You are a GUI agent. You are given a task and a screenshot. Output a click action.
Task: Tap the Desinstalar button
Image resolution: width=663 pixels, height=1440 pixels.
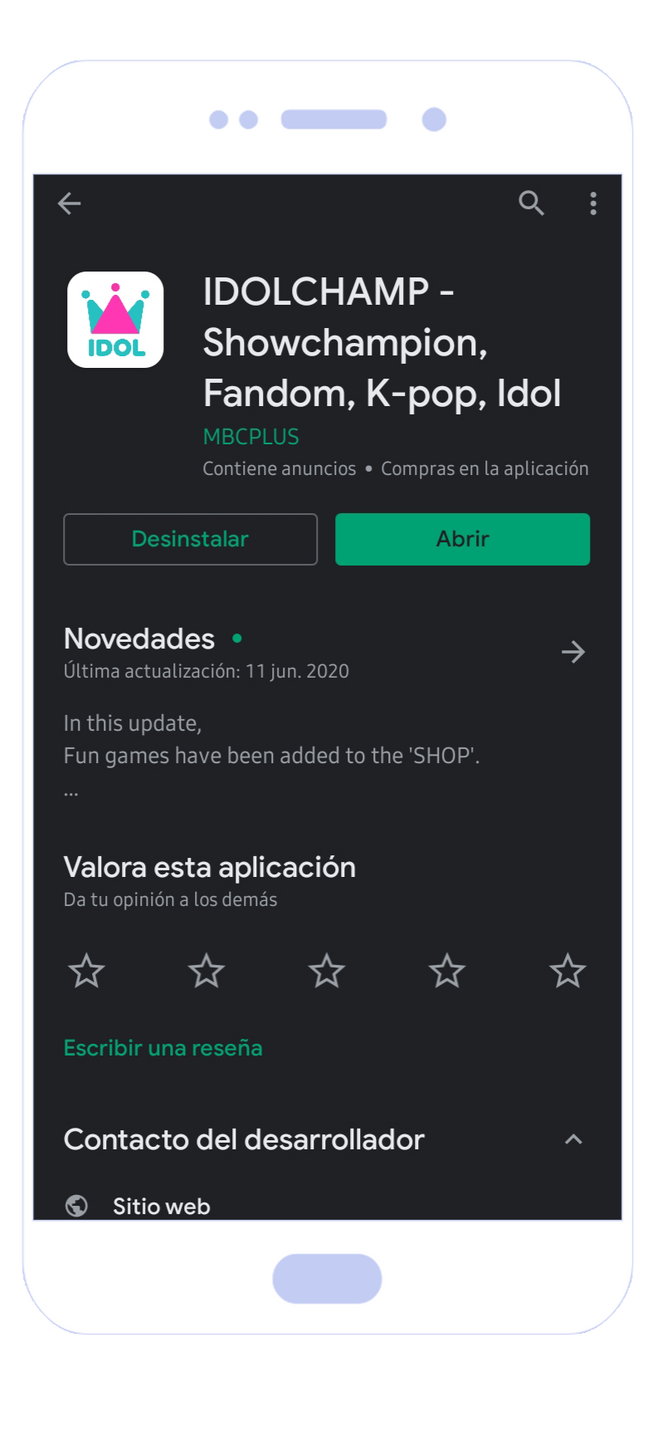pos(190,539)
